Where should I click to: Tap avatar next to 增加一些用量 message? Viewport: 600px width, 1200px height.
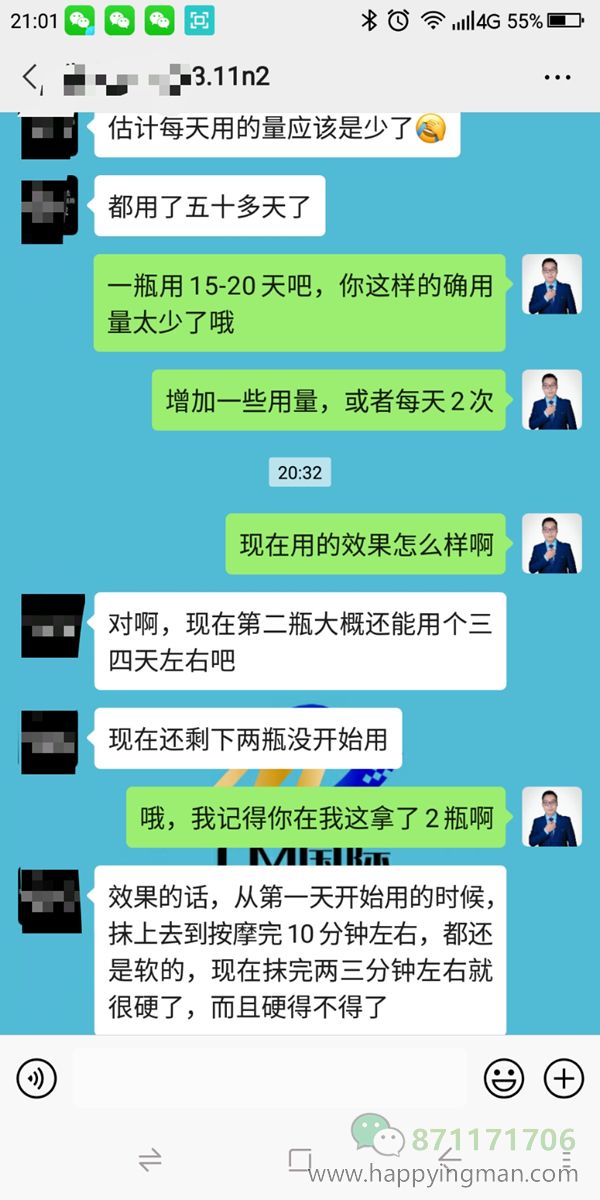click(552, 400)
